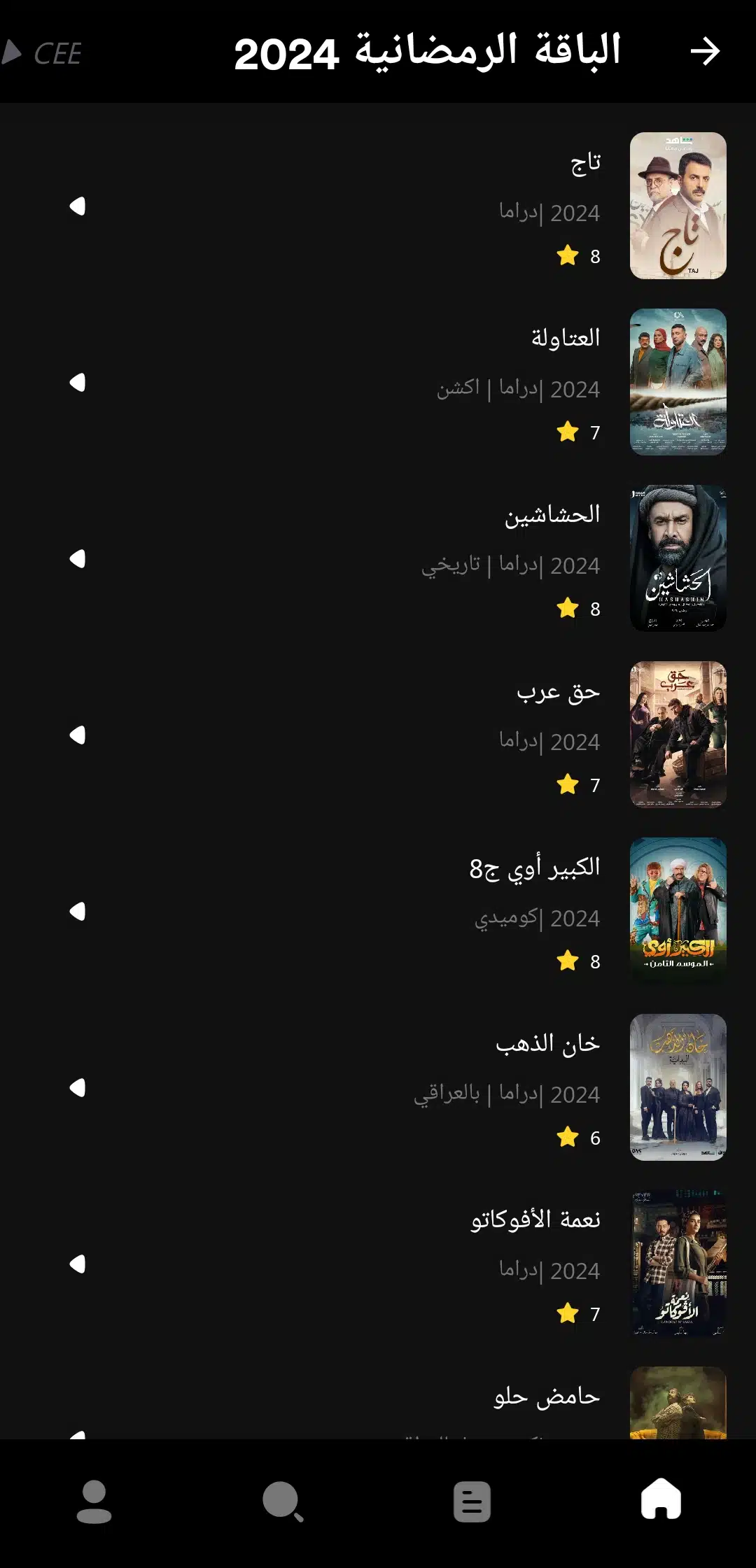Screen dimensions: 756x1568
Task: Click the star icon for الكبير أوي ج8
Action: (568, 961)
